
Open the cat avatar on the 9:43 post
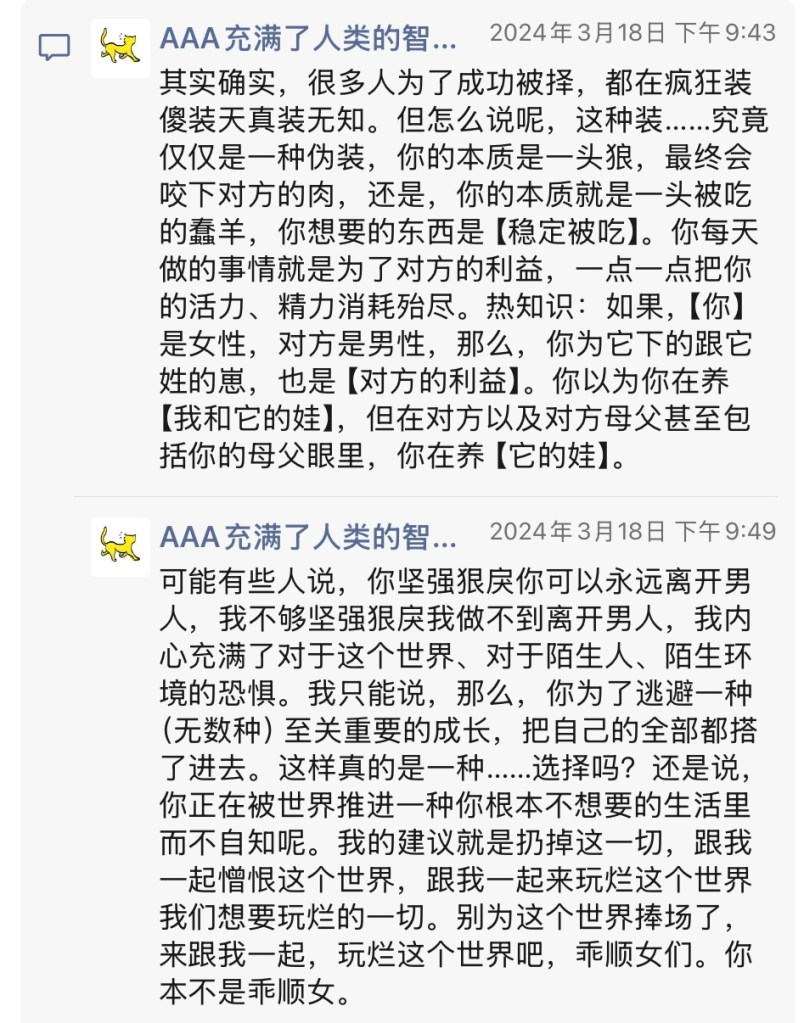pyautogui.click(x=120, y=46)
